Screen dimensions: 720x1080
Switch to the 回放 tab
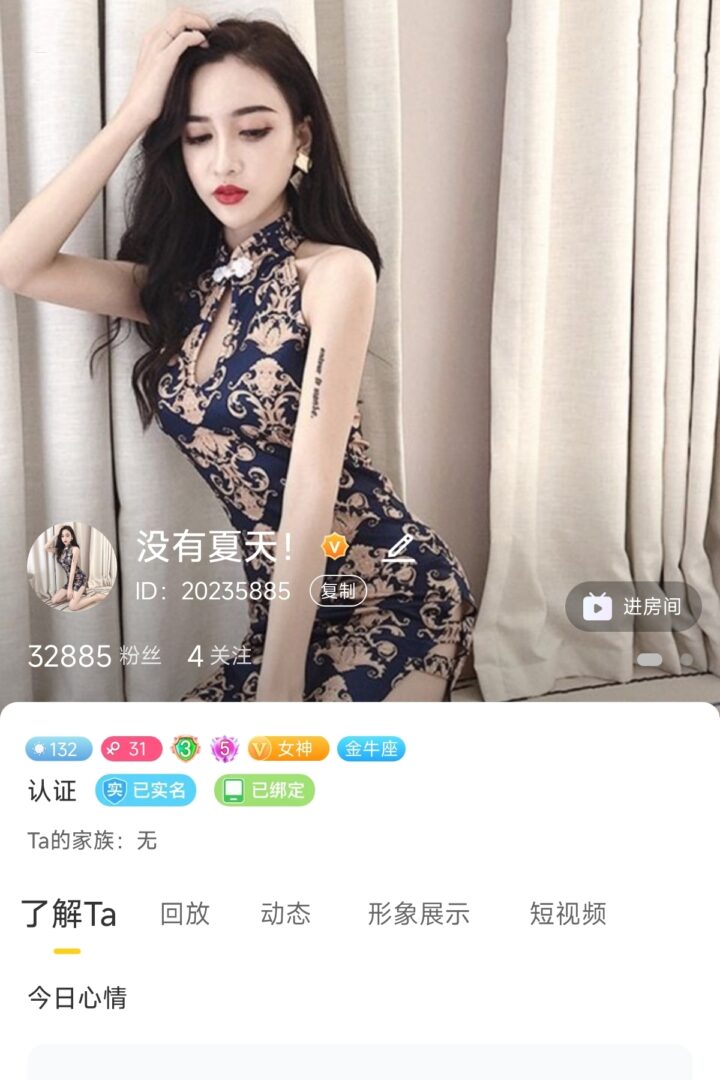[185, 913]
